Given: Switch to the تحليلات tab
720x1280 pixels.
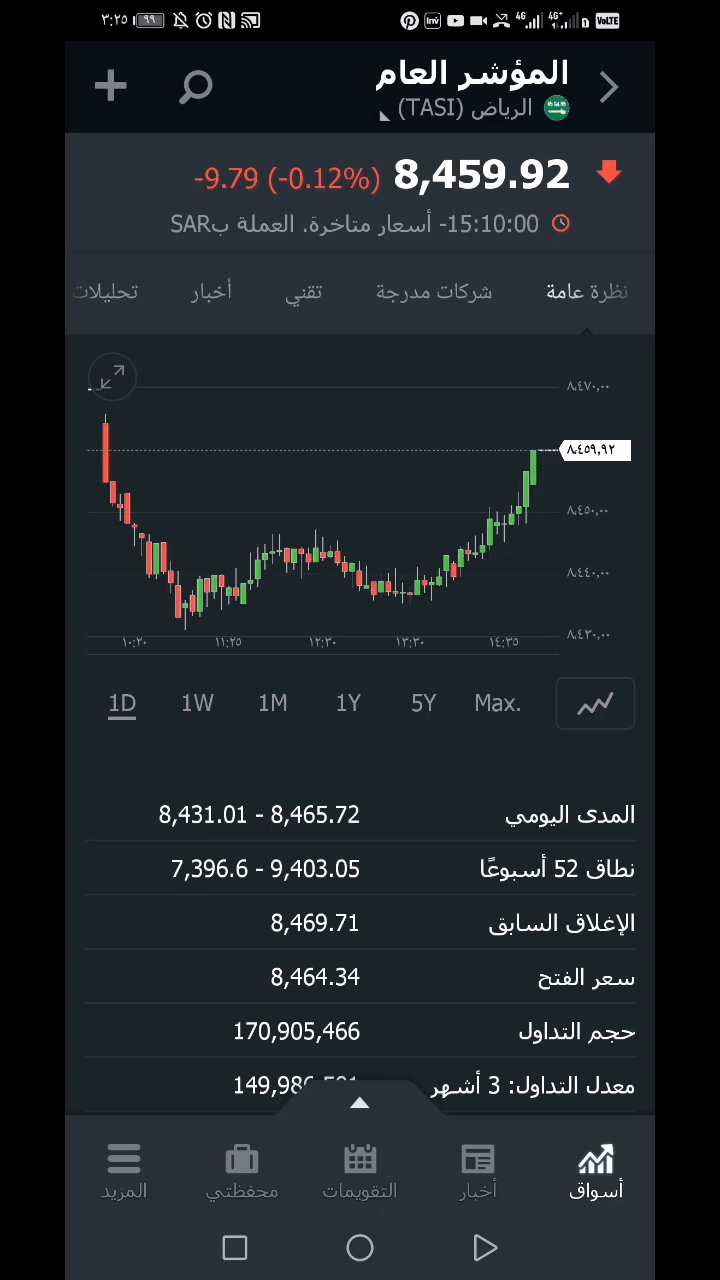Looking at the screenshot, I should [x=106, y=292].
